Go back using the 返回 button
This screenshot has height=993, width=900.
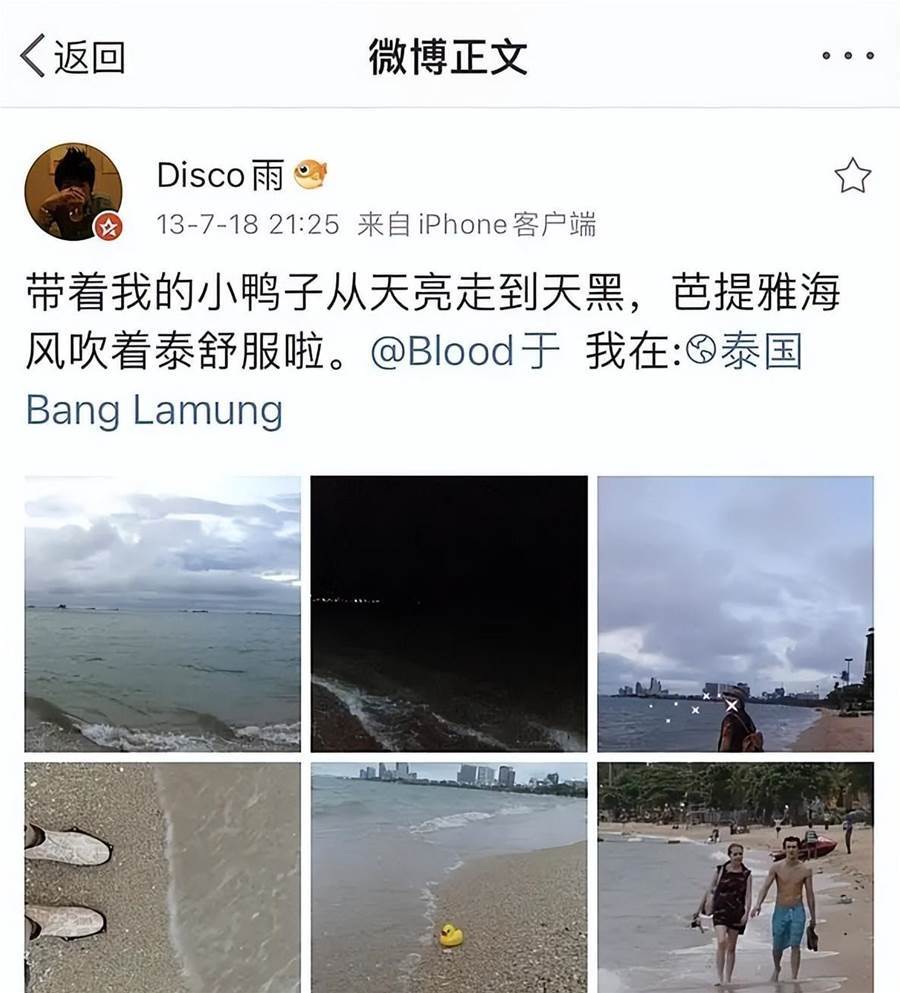tap(72, 56)
